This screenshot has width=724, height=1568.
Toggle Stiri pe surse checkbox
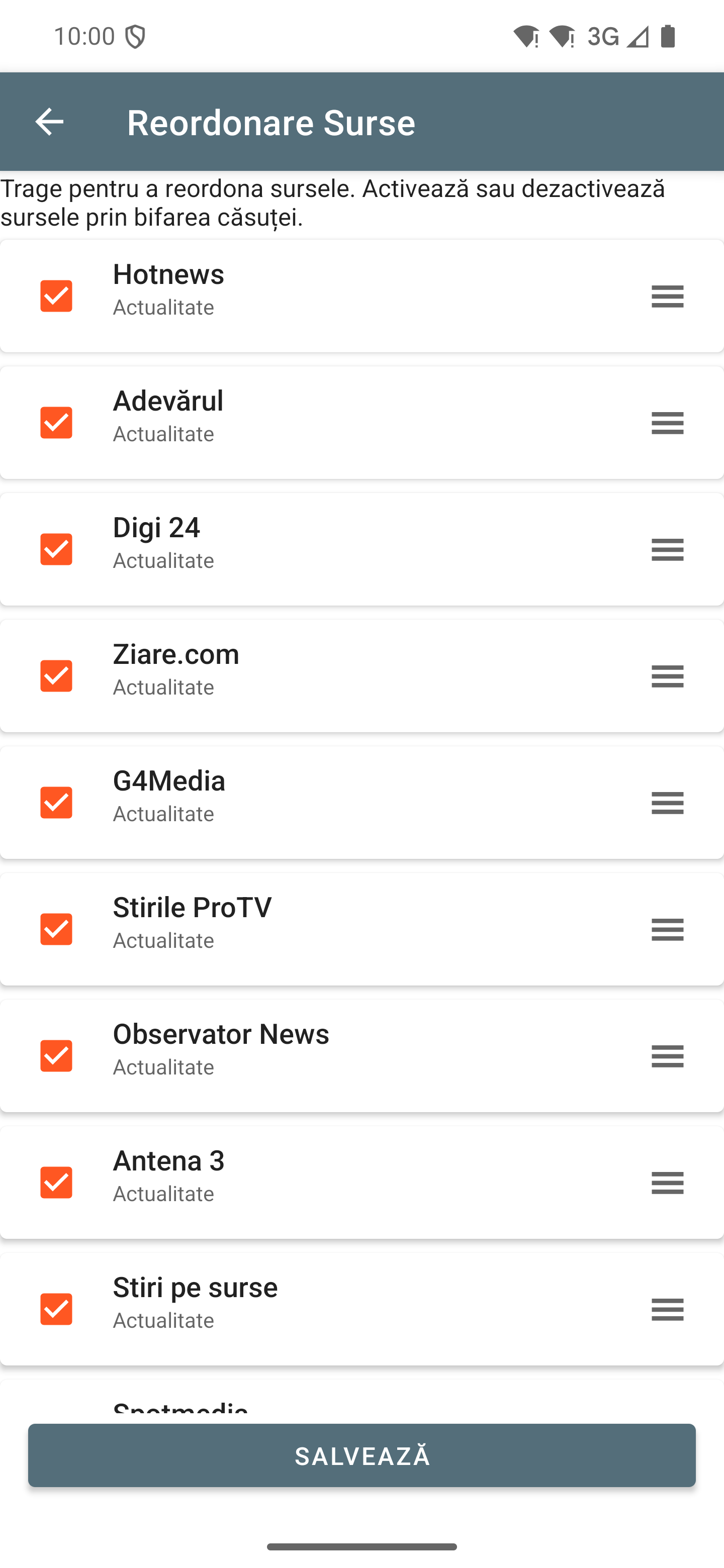pyautogui.click(x=56, y=1309)
